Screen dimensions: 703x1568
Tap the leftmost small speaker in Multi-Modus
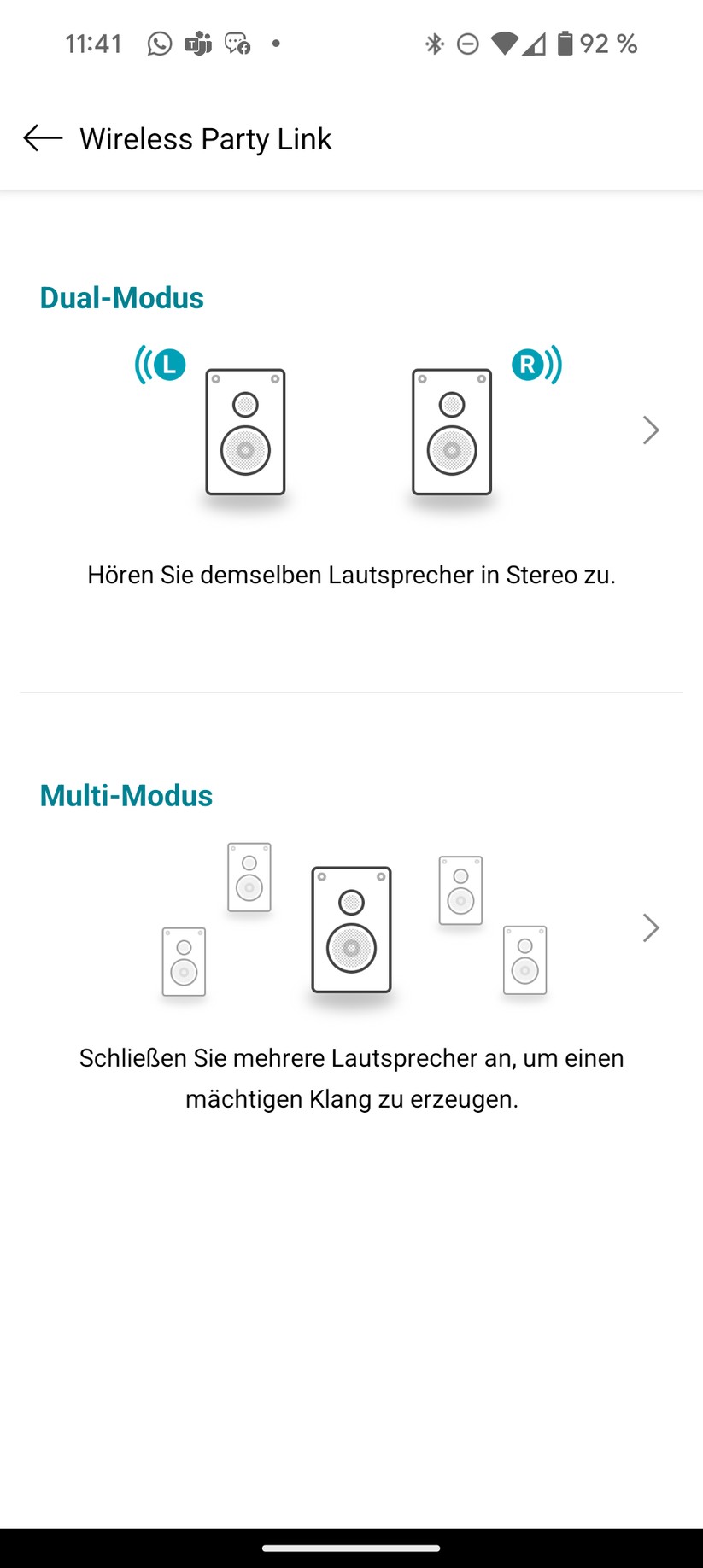[182, 962]
